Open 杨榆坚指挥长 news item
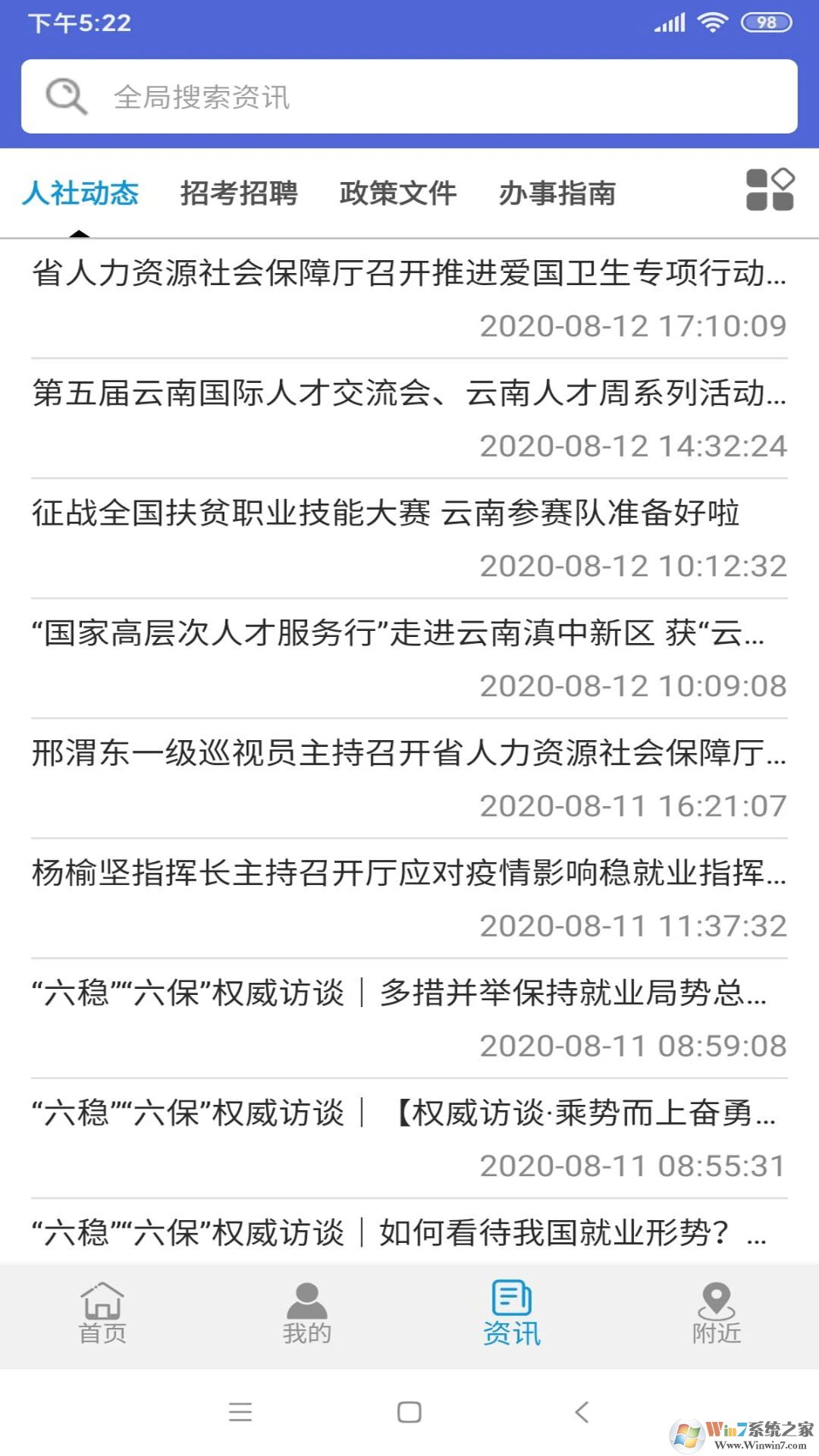 pyautogui.click(x=409, y=873)
